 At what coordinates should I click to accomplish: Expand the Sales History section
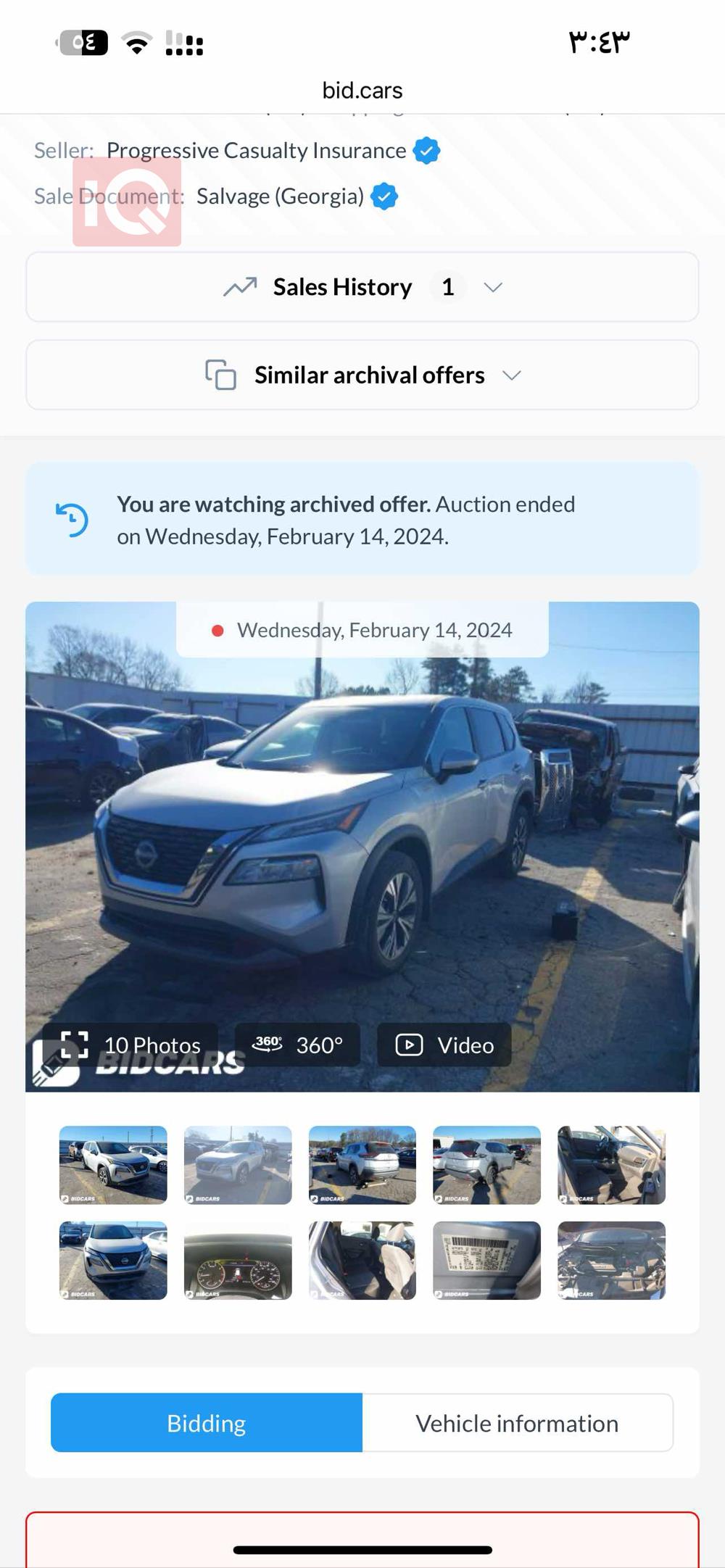[x=362, y=287]
